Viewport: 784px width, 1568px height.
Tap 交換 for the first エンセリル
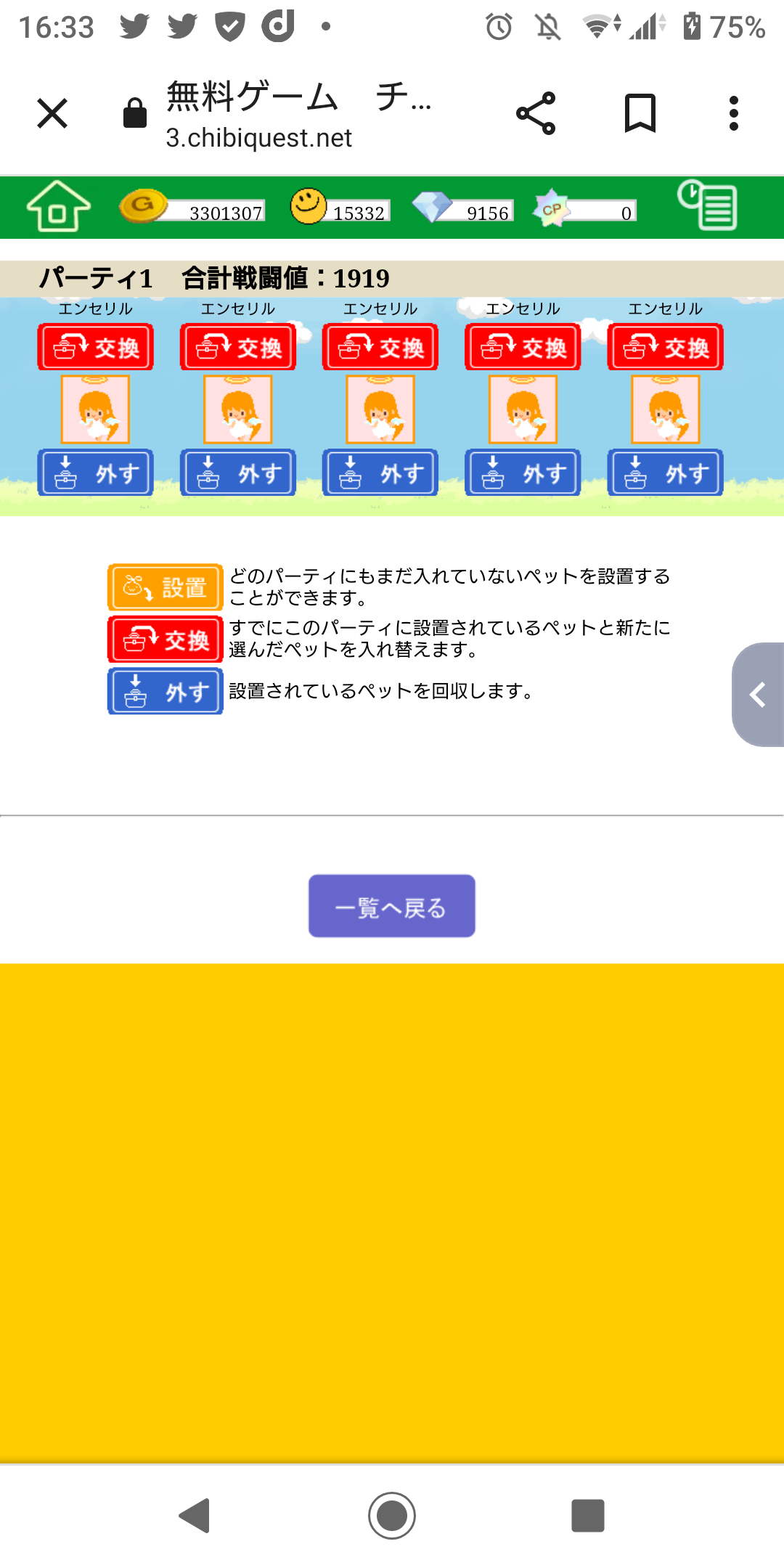96,348
